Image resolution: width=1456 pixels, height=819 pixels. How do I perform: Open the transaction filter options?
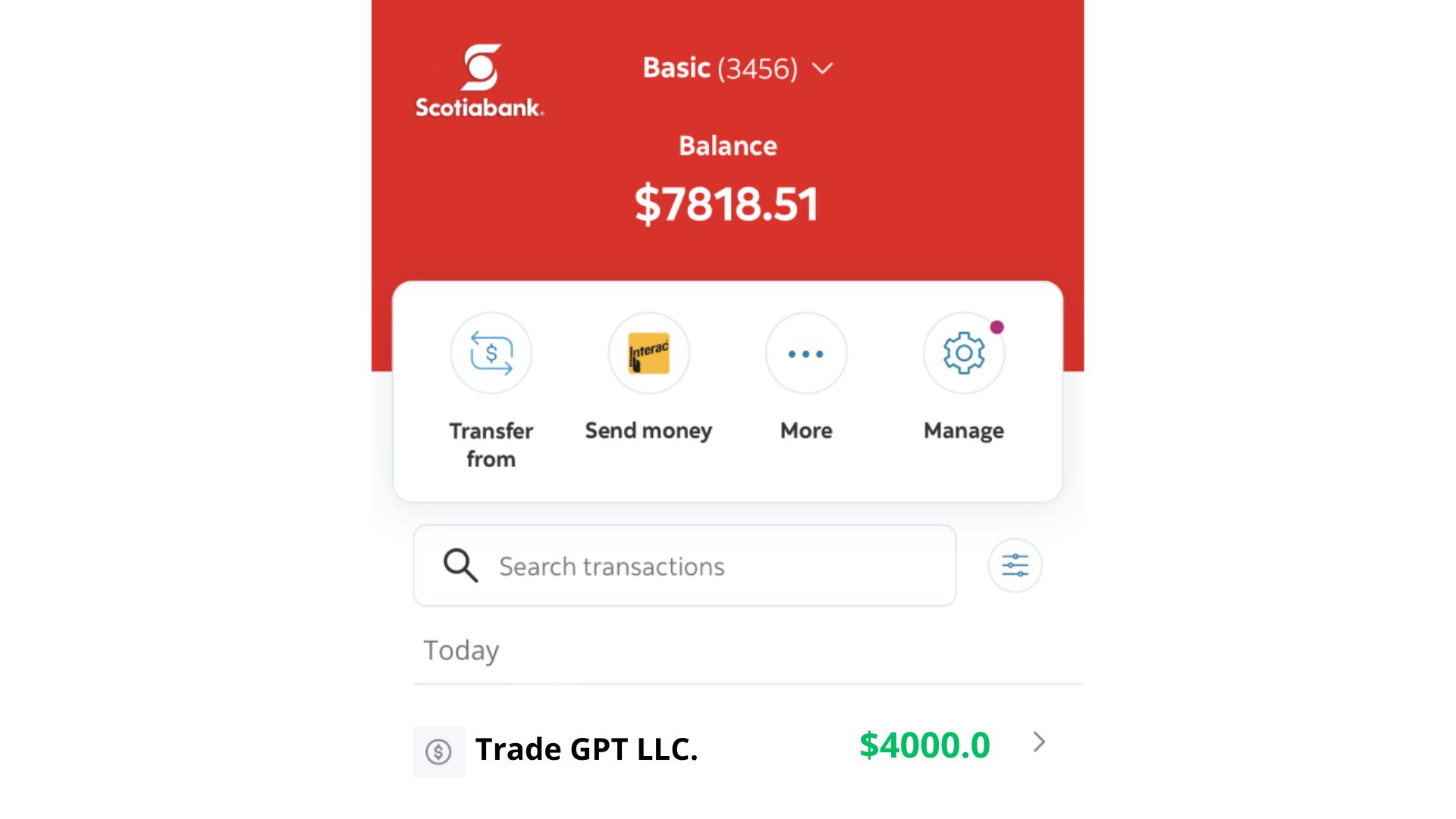point(1015,566)
